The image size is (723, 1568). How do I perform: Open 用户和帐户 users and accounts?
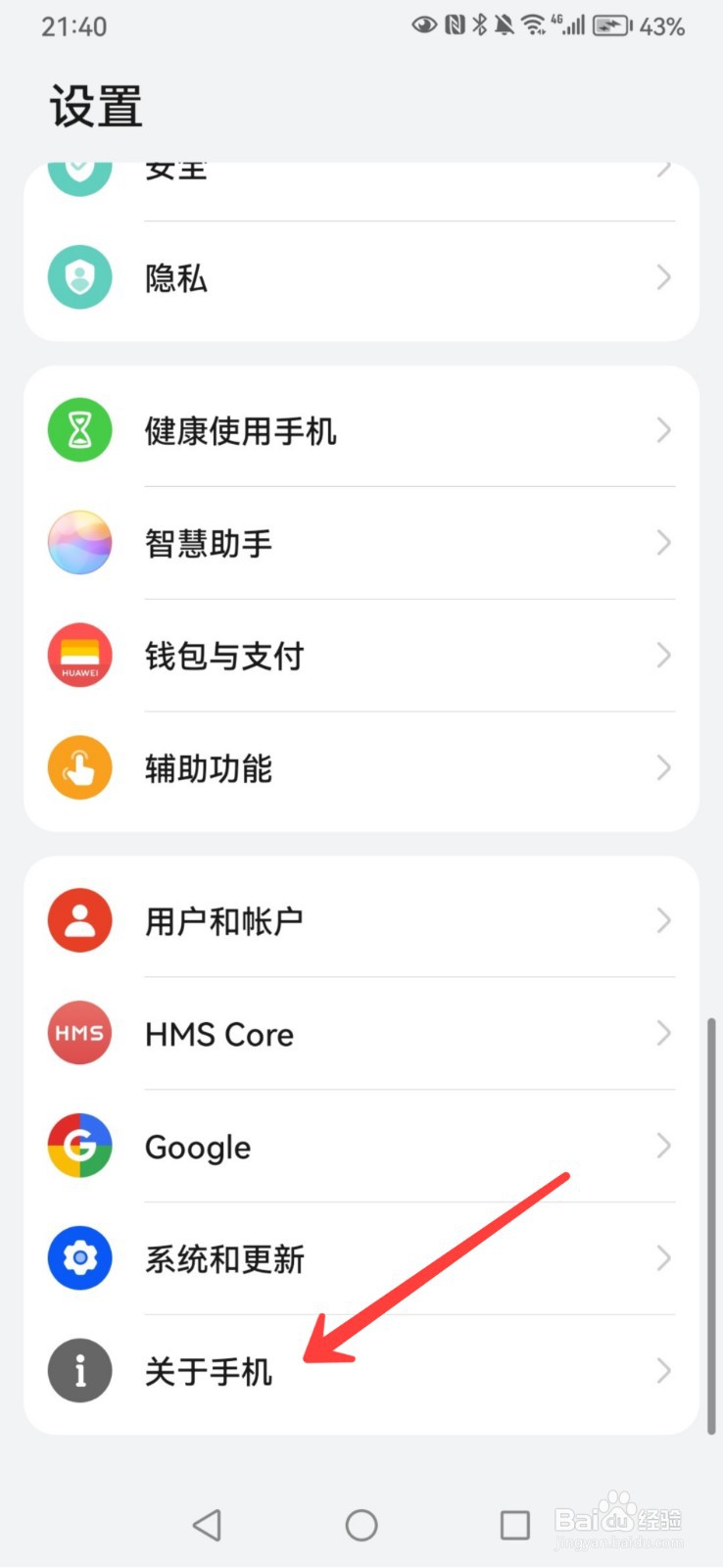coord(361,920)
